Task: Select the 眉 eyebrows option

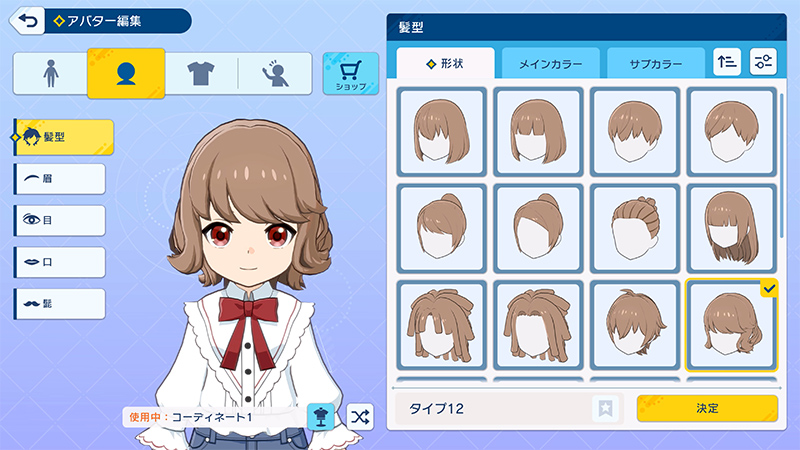Action: coord(60,178)
